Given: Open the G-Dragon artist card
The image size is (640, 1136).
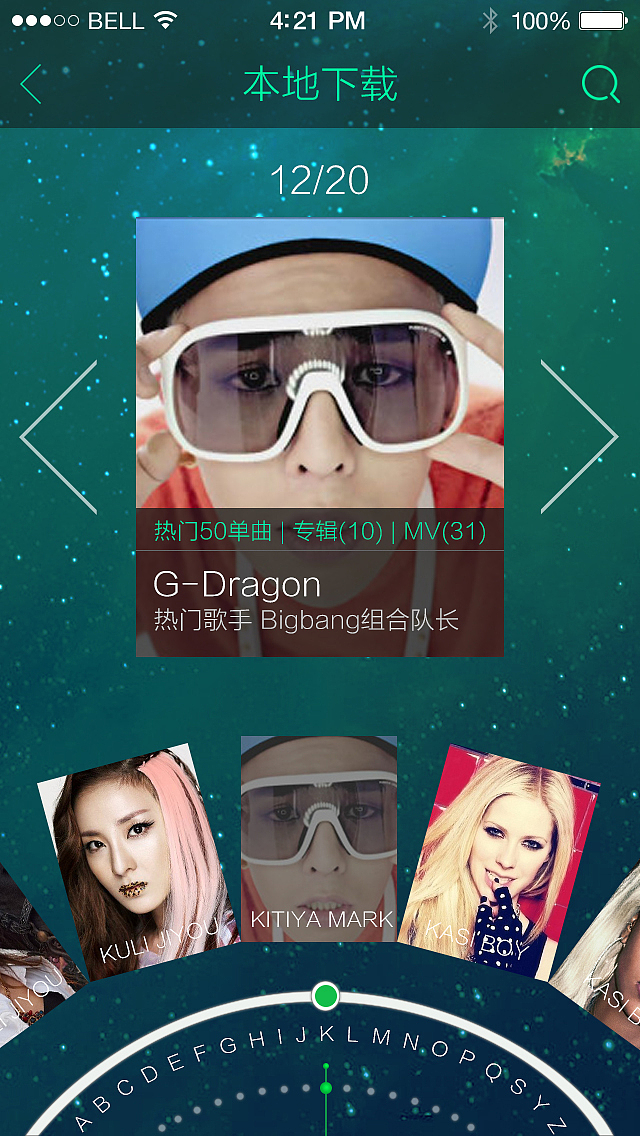Looking at the screenshot, I should click(x=320, y=437).
